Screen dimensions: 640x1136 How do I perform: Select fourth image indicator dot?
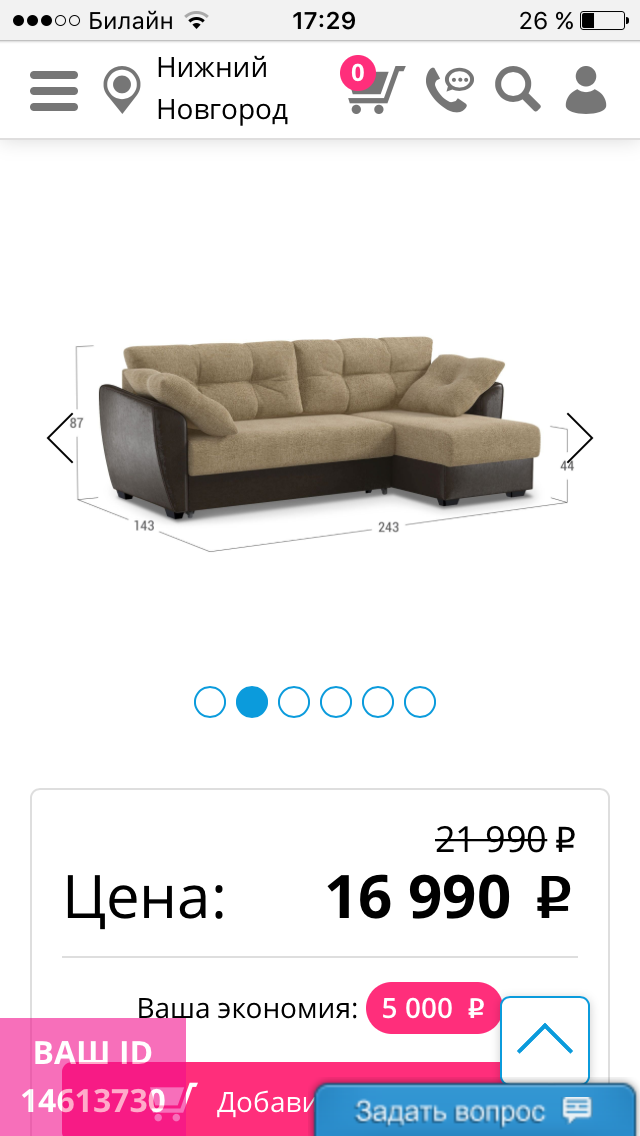(336, 702)
